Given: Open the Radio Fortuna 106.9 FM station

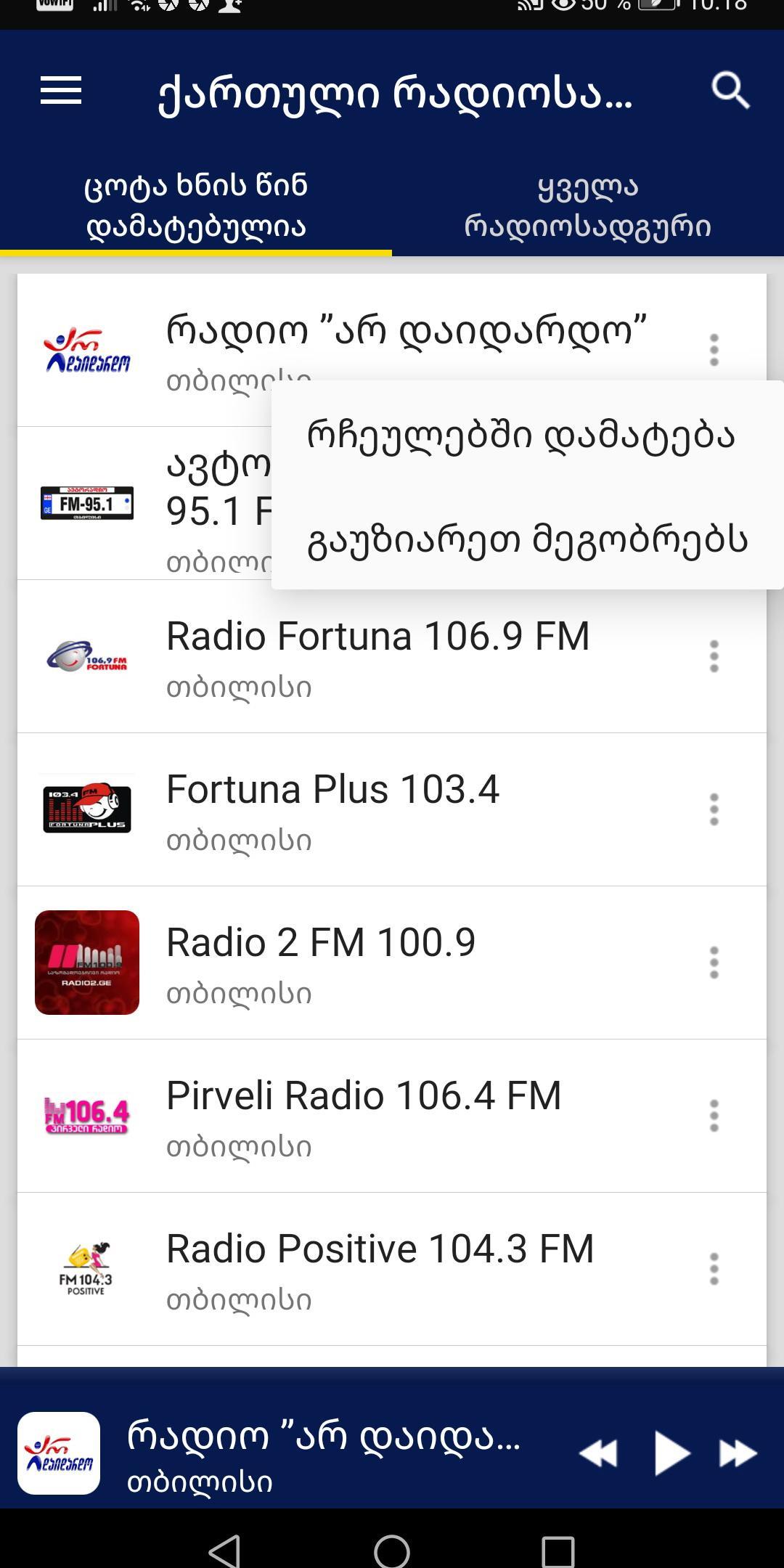Looking at the screenshot, I should [x=392, y=657].
